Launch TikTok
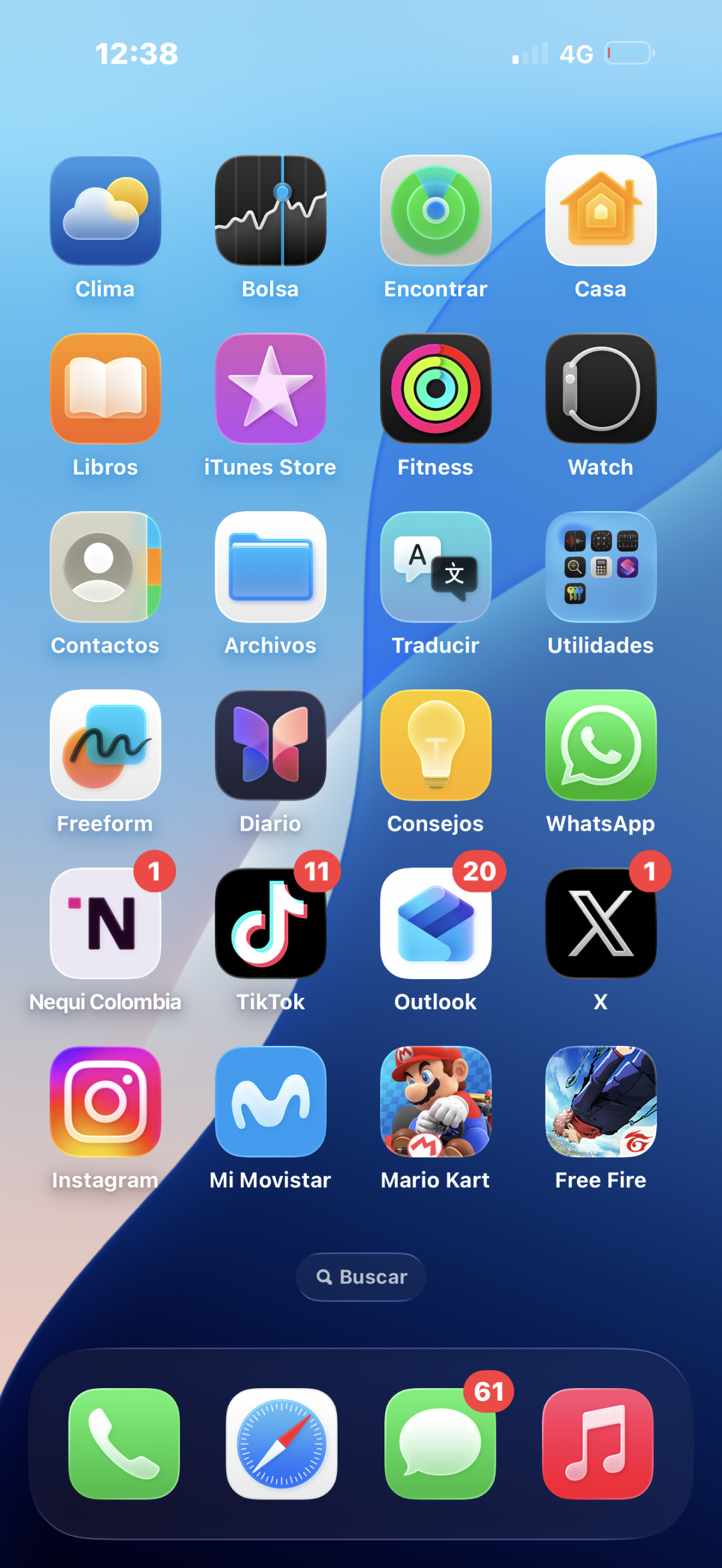The image size is (722, 1568). tap(270, 923)
